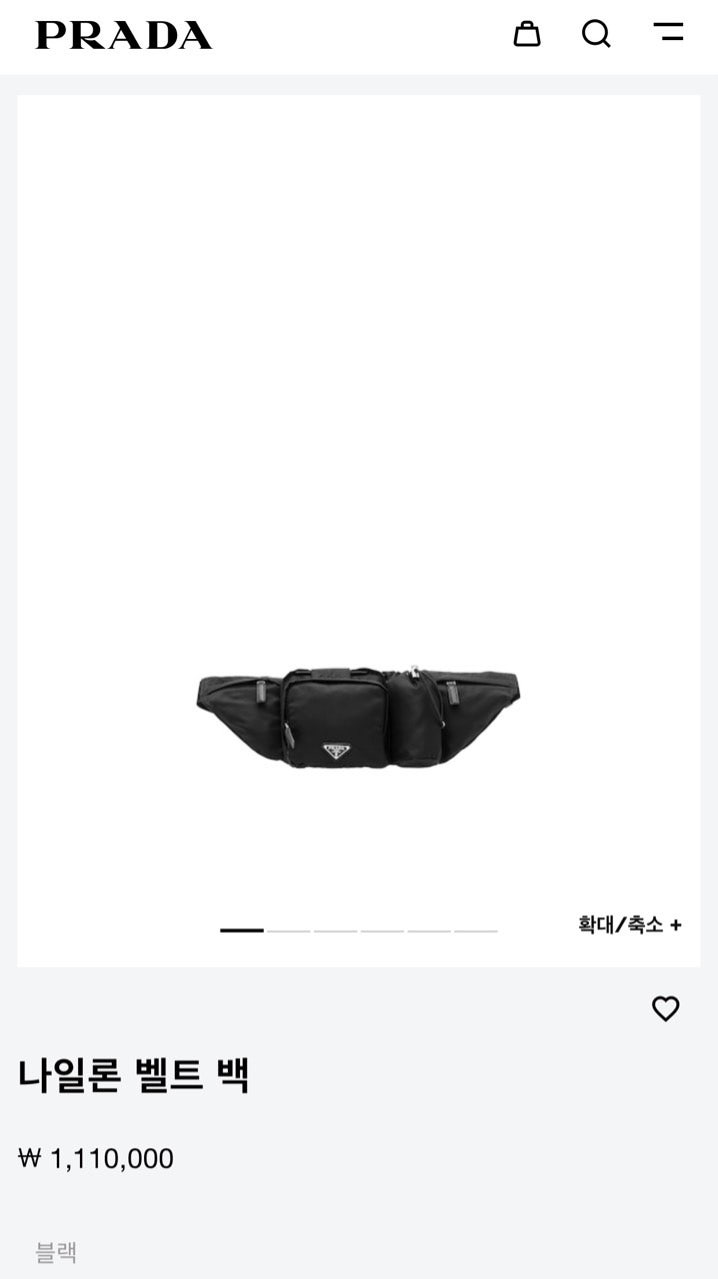Open the shopping bag
Image resolution: width=718 pixels, height=1279 pixels.
point(527,34)
